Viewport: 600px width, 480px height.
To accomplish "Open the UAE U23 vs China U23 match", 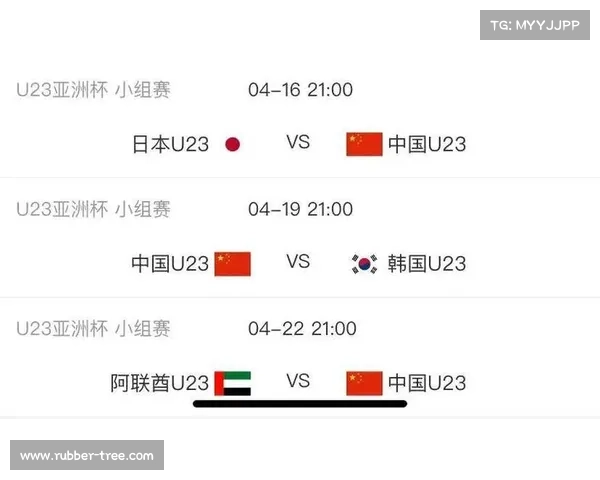I will [x=298, y=381].
